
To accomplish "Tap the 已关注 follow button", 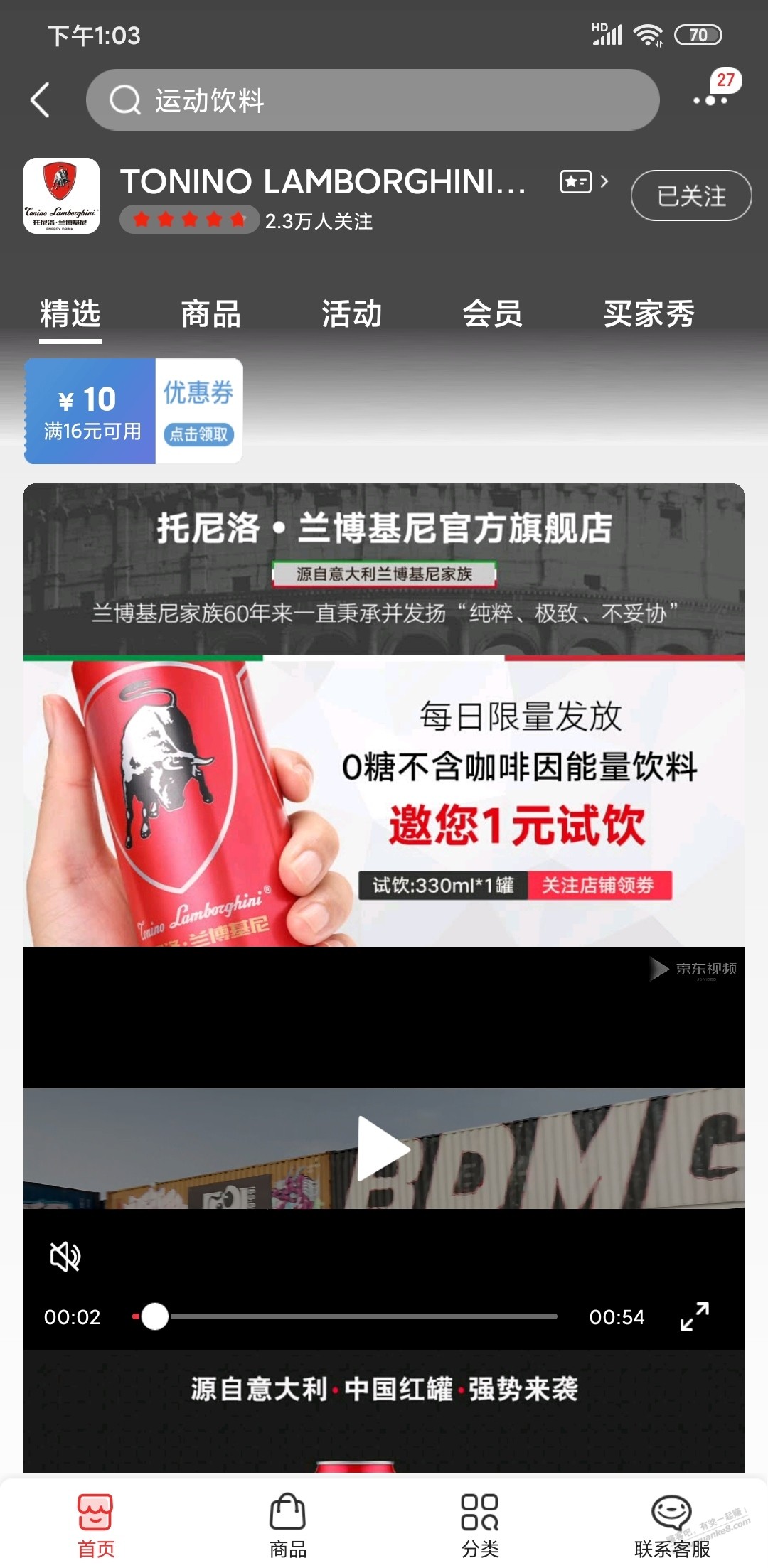I will 690,195.
